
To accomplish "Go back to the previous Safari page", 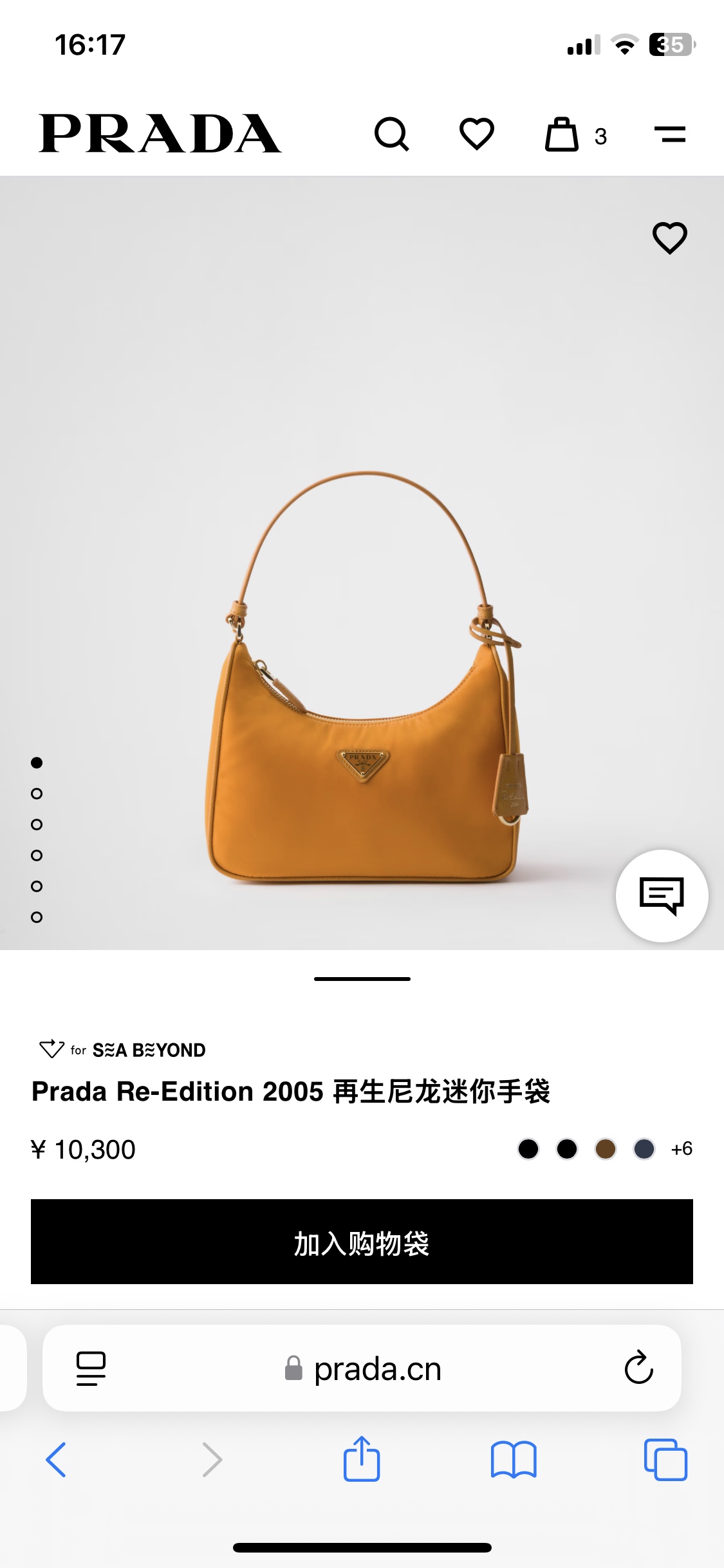I will pyautogui.click(x=57, y=1461).
